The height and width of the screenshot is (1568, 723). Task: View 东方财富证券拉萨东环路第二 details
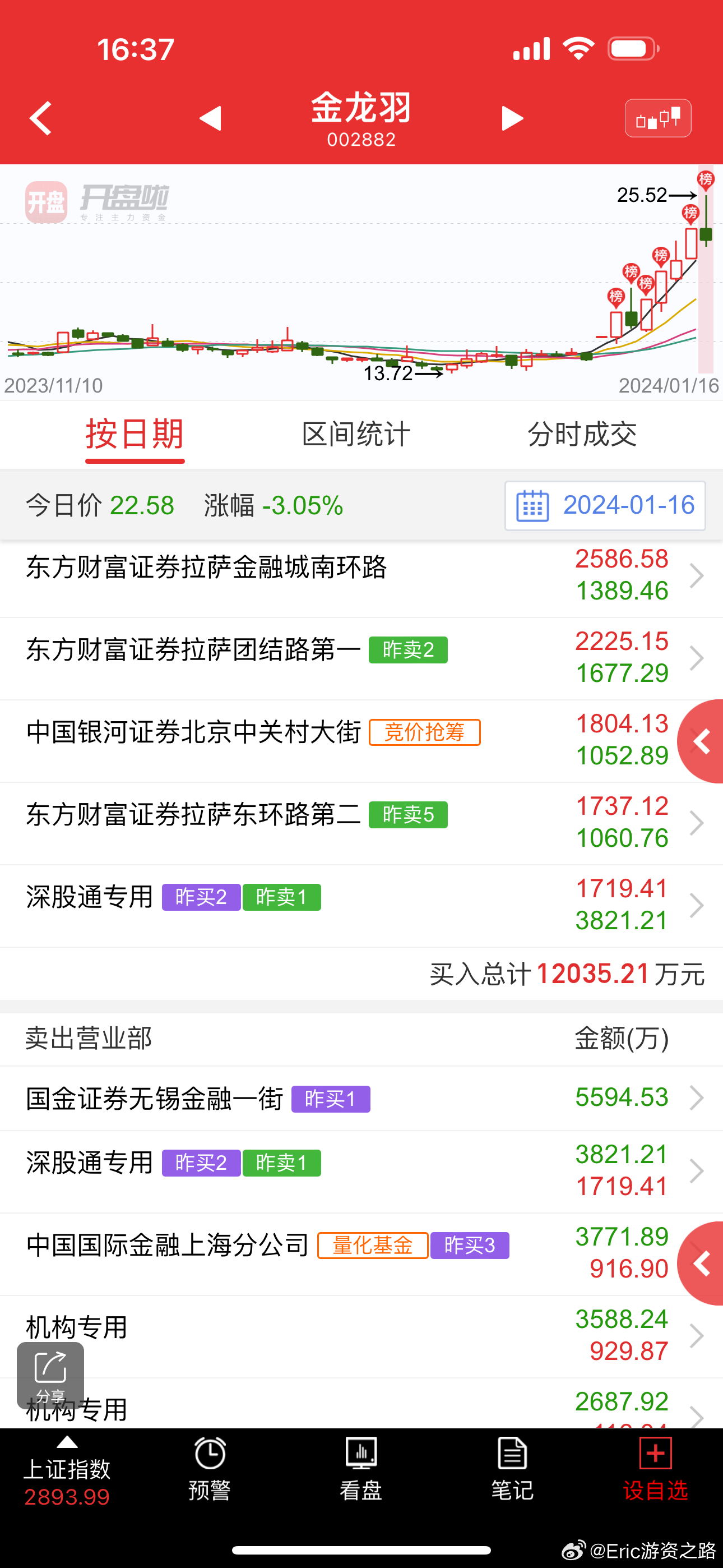pyautogui.click(x=361, y=823)
